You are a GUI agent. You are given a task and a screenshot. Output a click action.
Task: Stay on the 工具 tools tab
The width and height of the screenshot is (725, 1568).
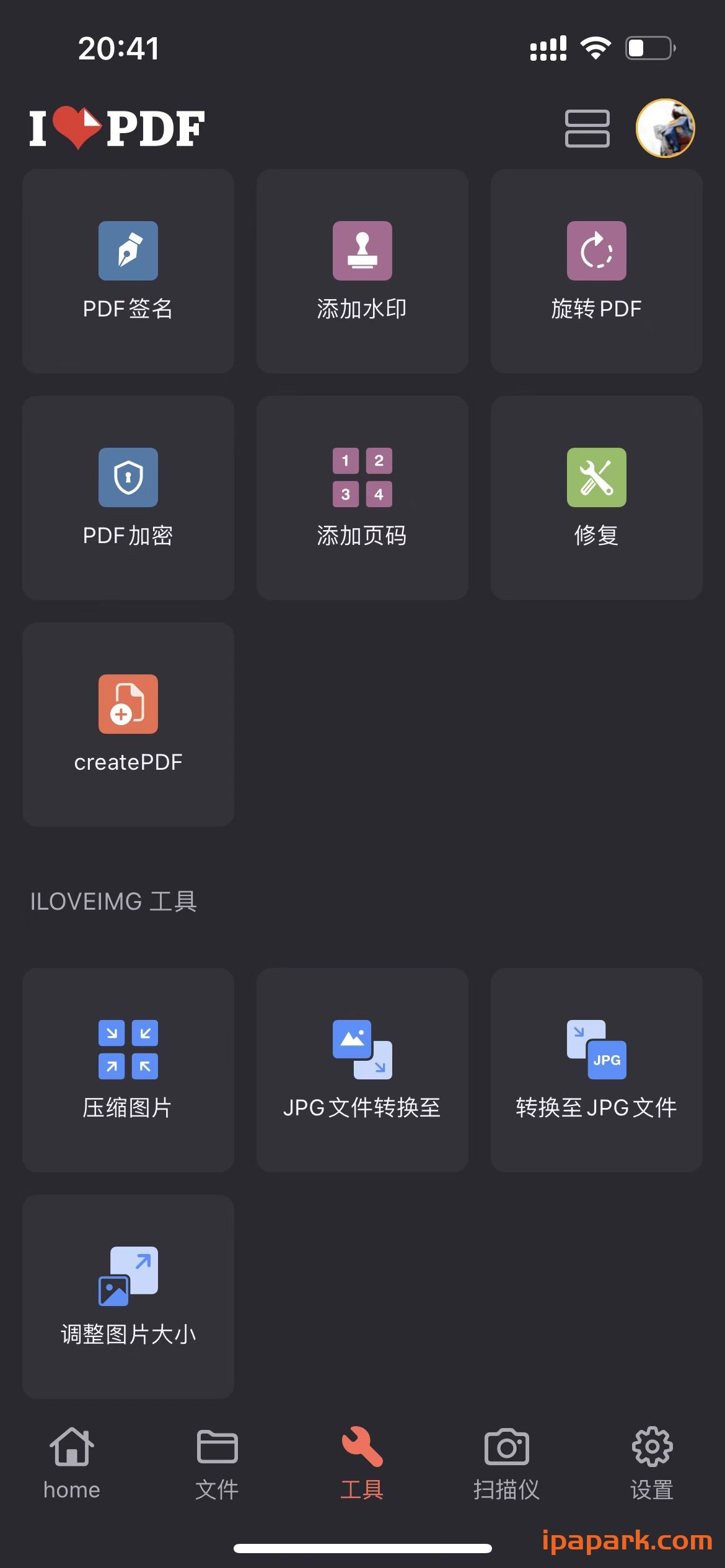[362, 1461]
